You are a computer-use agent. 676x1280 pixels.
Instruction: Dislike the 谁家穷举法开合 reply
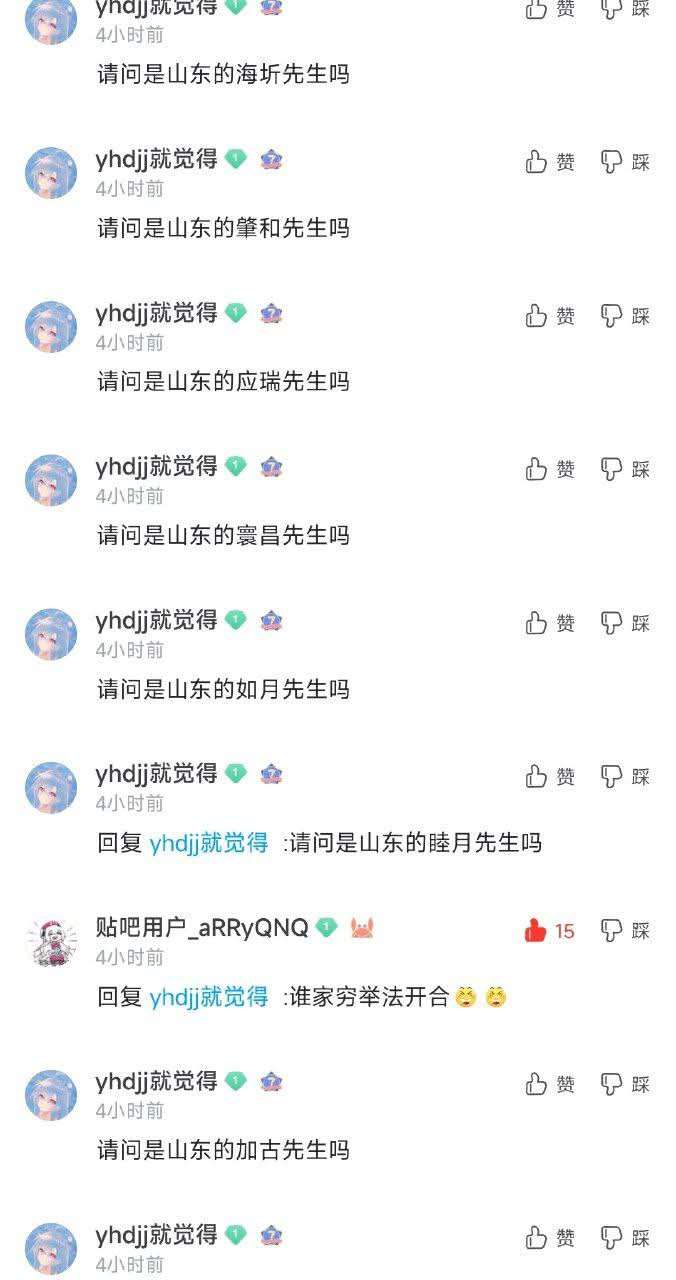point(625,930)
